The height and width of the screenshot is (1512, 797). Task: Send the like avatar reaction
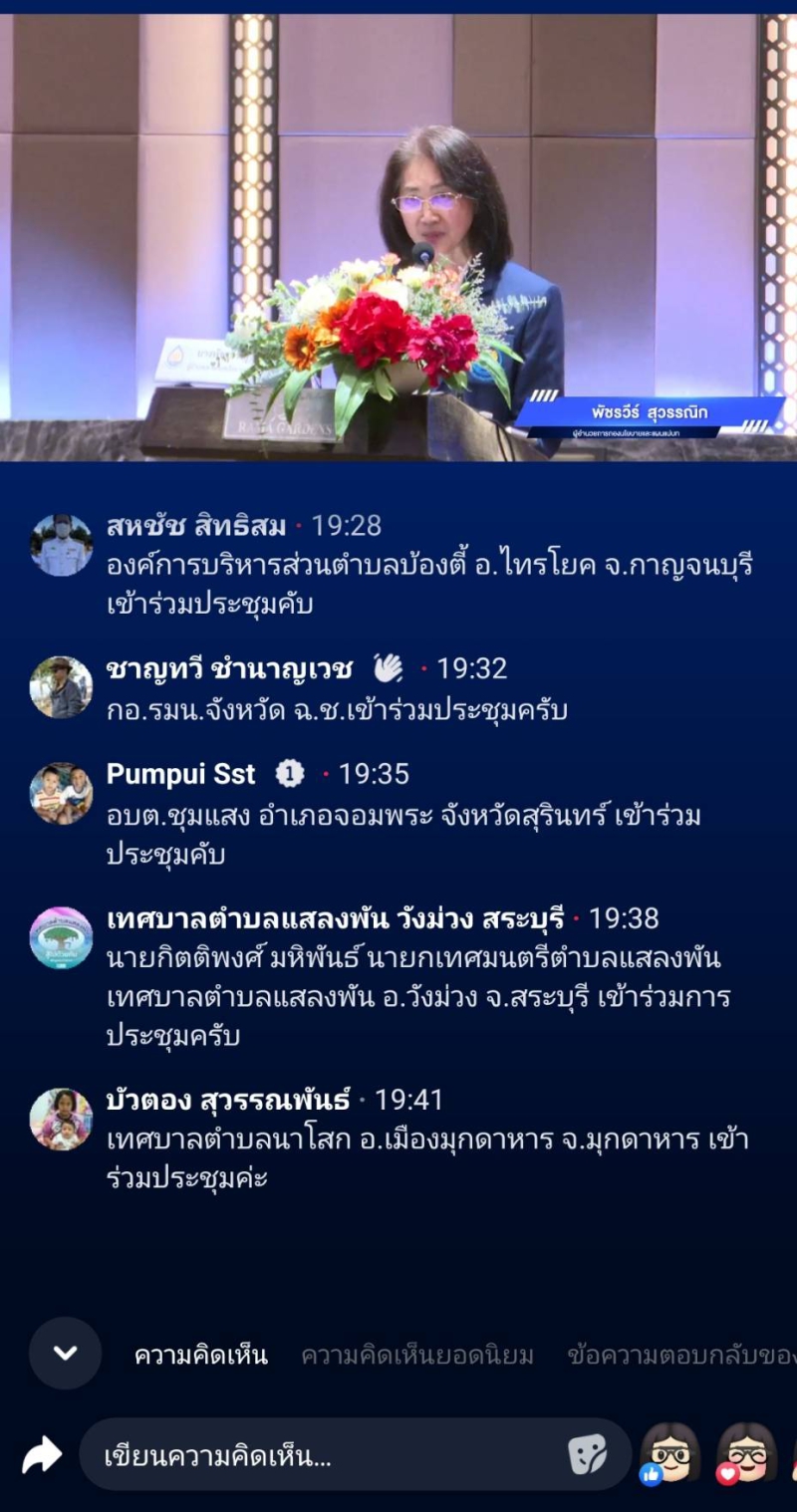pos(669,1453)
